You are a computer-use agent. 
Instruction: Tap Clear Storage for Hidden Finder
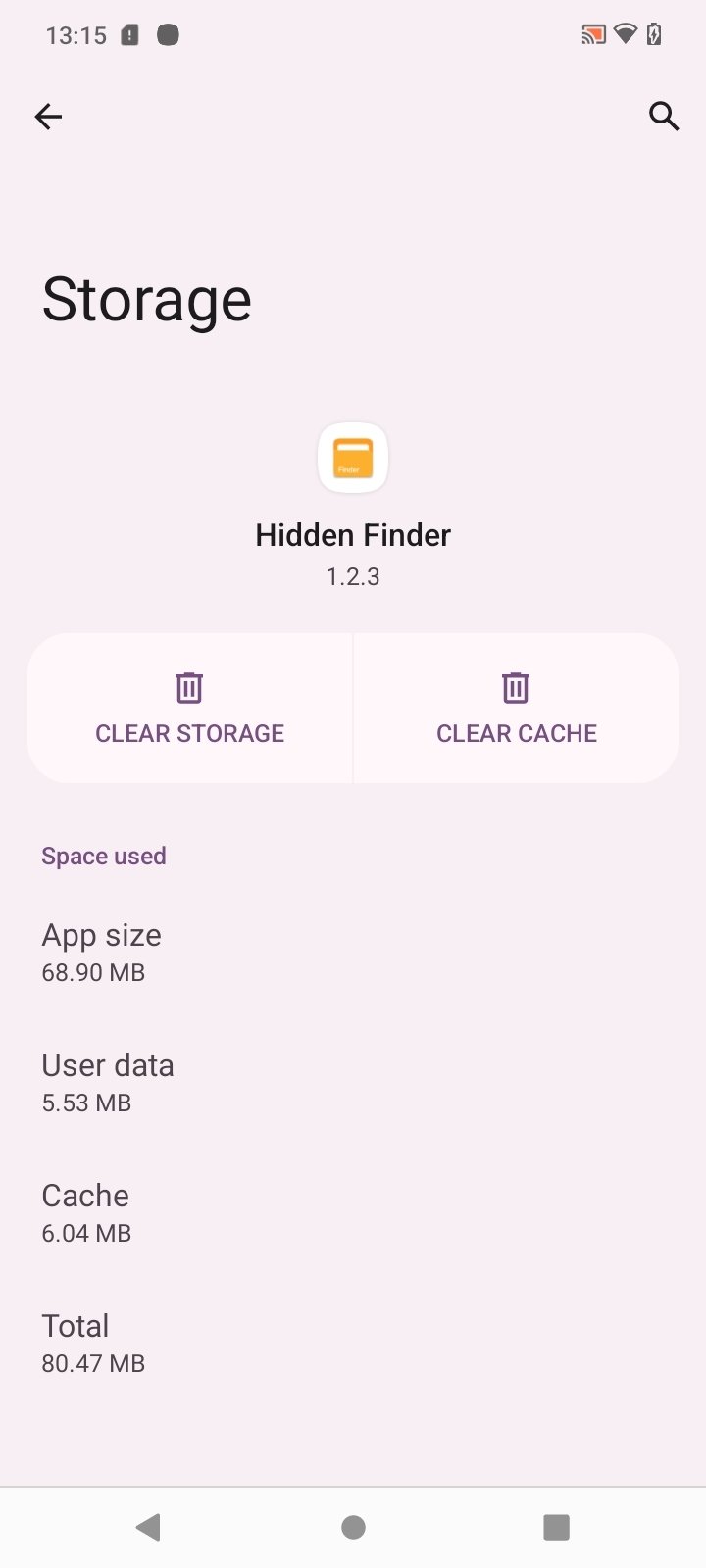[190, 708]
